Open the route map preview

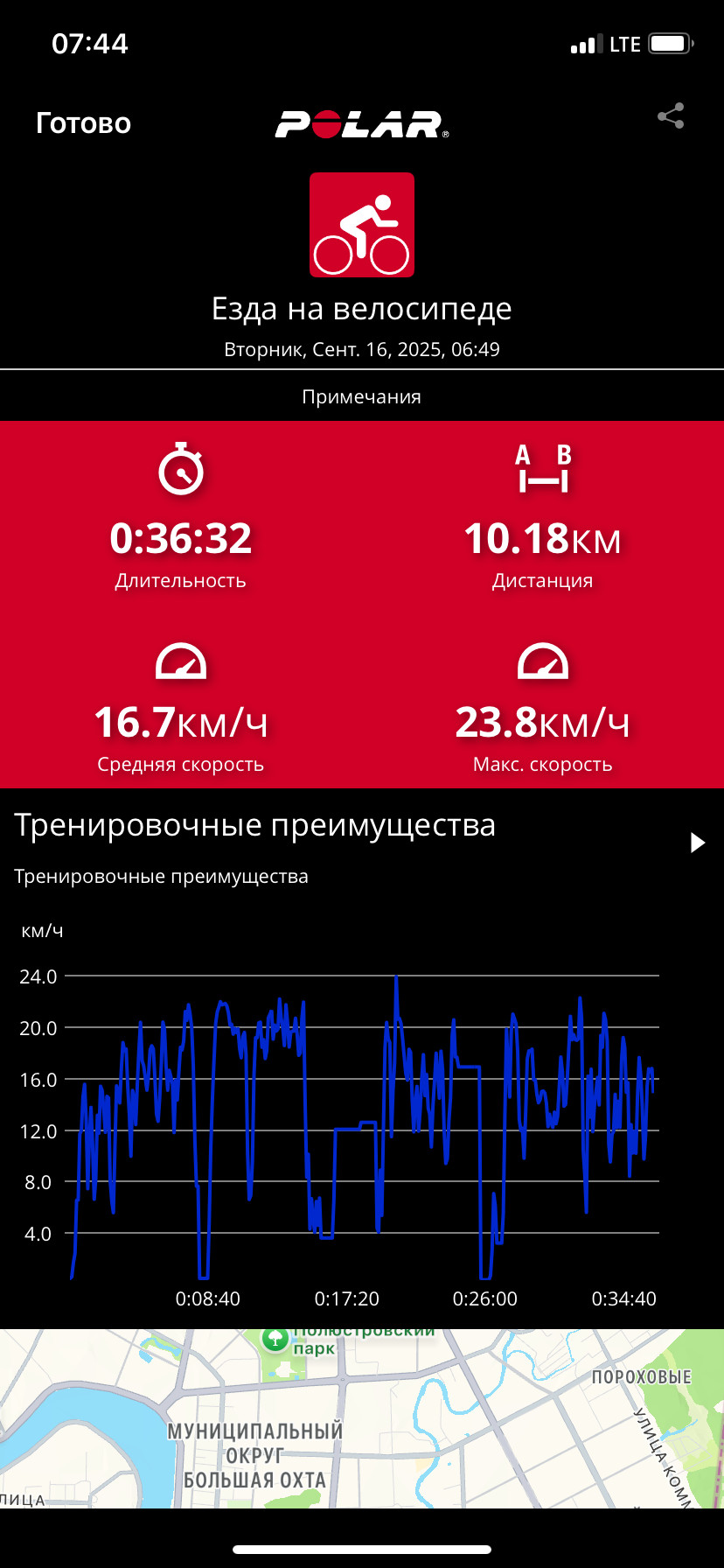click(x=362, y=1417)
